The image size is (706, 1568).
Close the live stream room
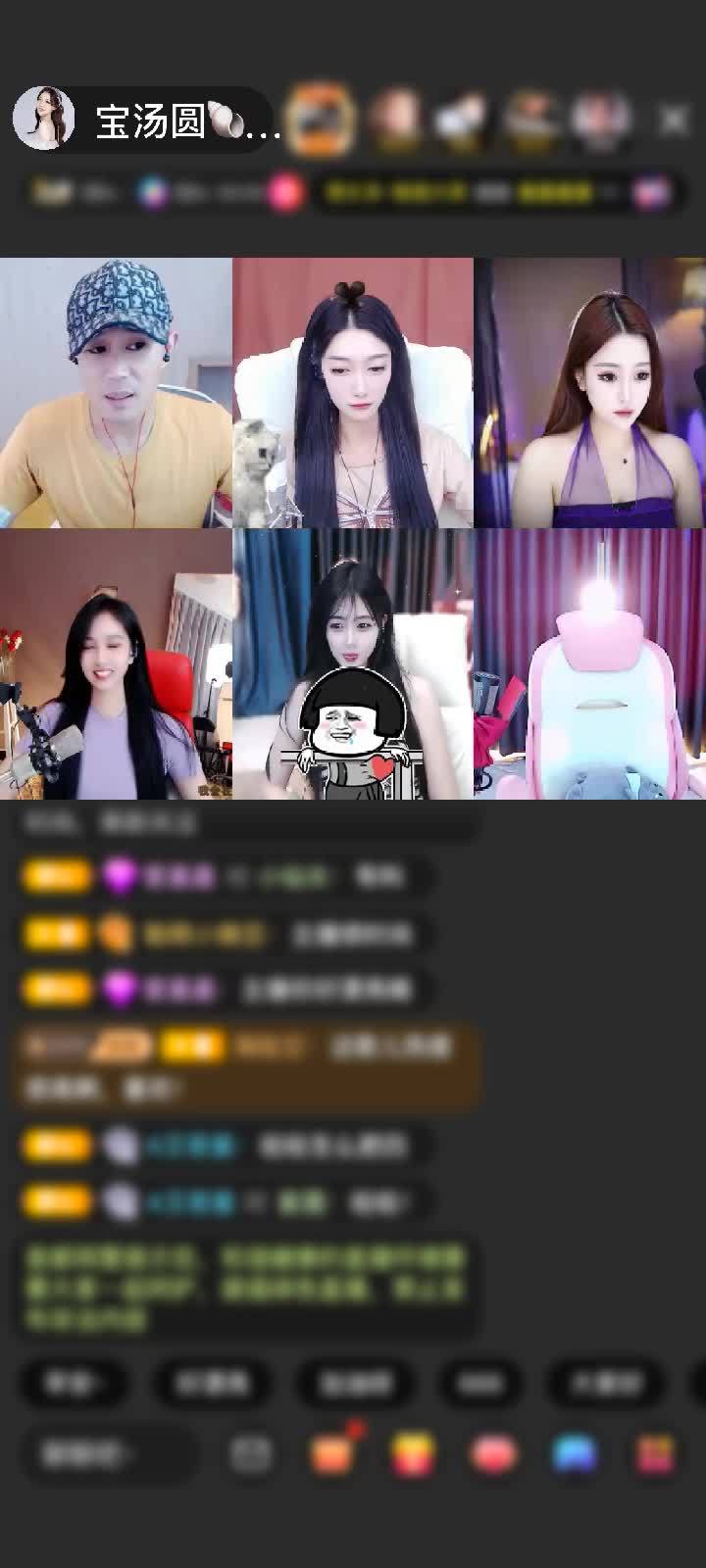pyautogui.click(x=673, y=121)
